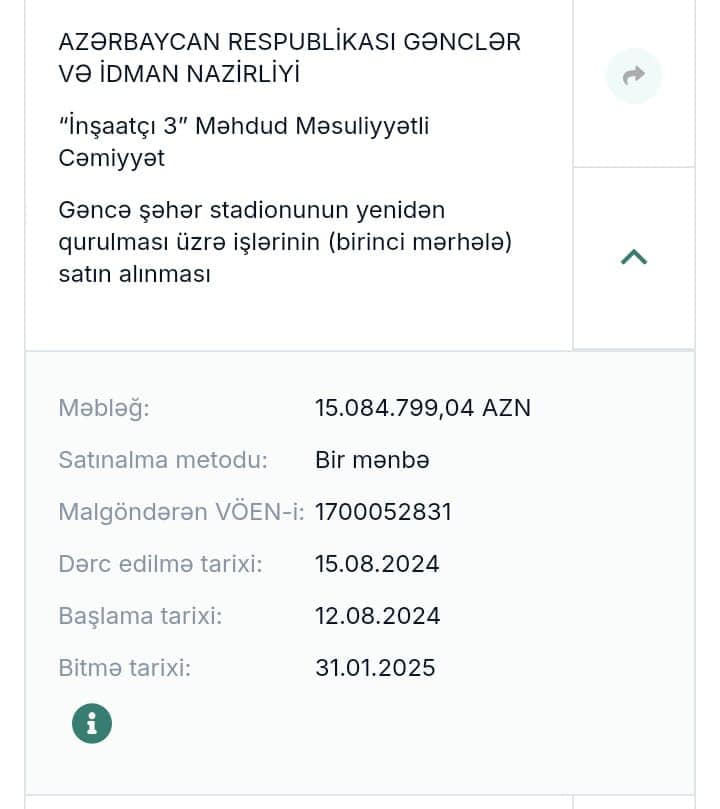
Task: Share this procurement contract entry
Action: pos(633,76)
